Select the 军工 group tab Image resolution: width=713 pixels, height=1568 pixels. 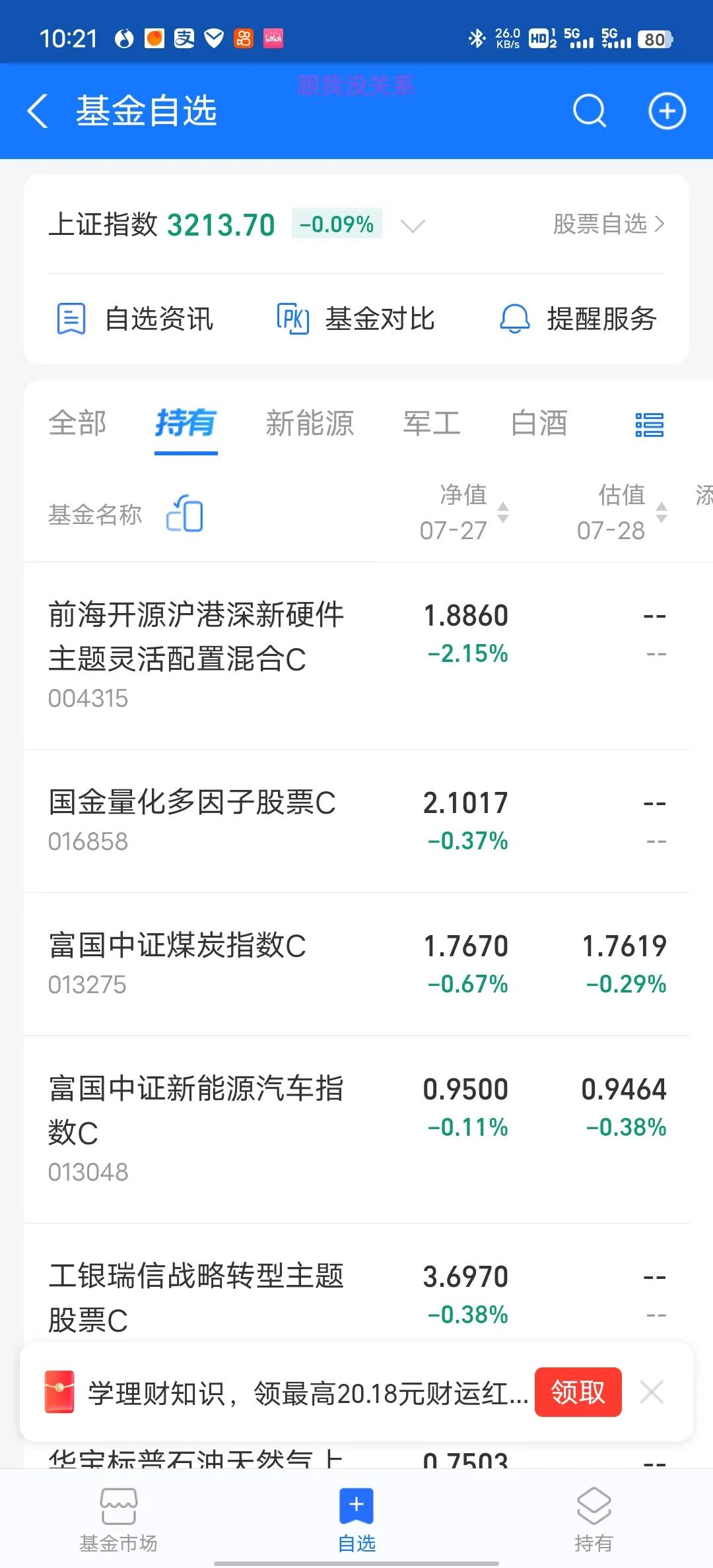point(432,423)
